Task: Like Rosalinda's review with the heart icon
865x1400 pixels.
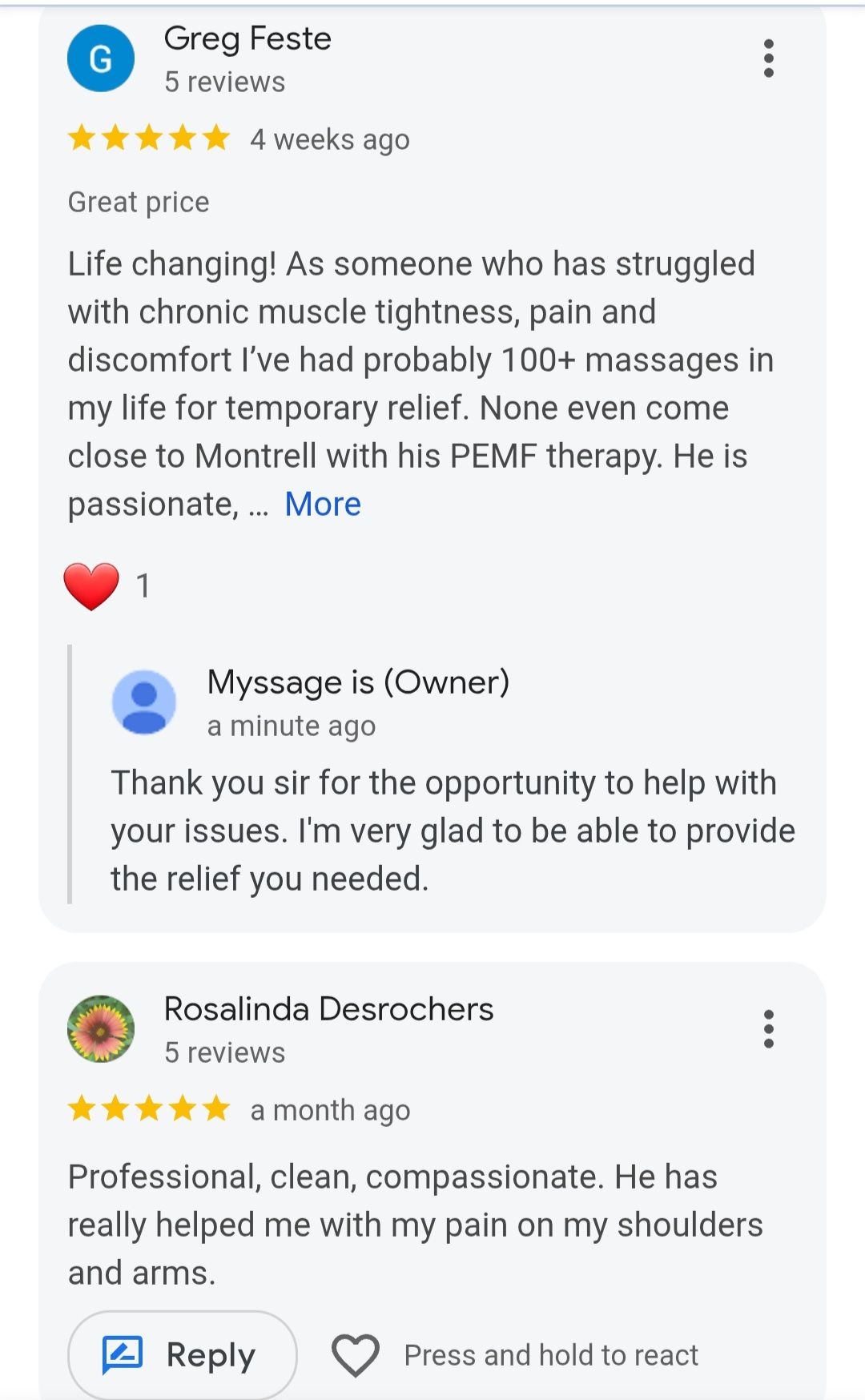Action: [356, 1355]
